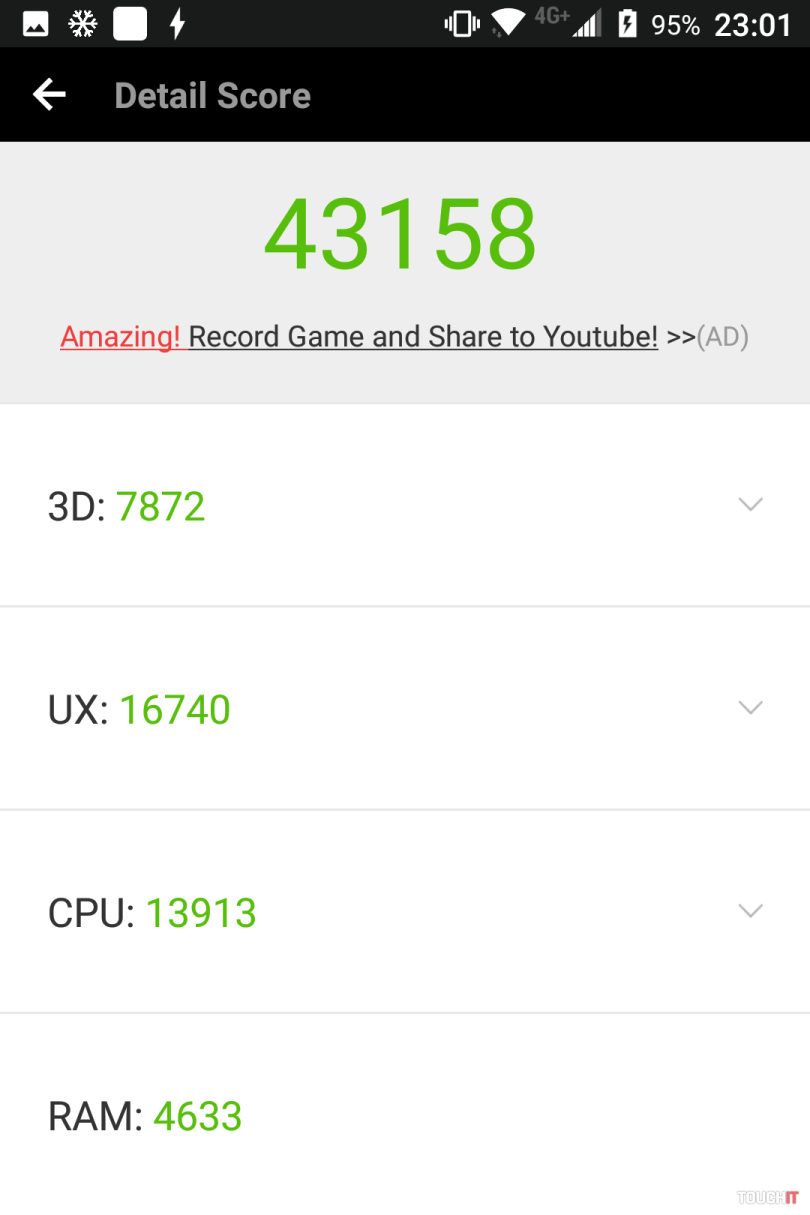Expand the 3D score details

coord(750,505)
